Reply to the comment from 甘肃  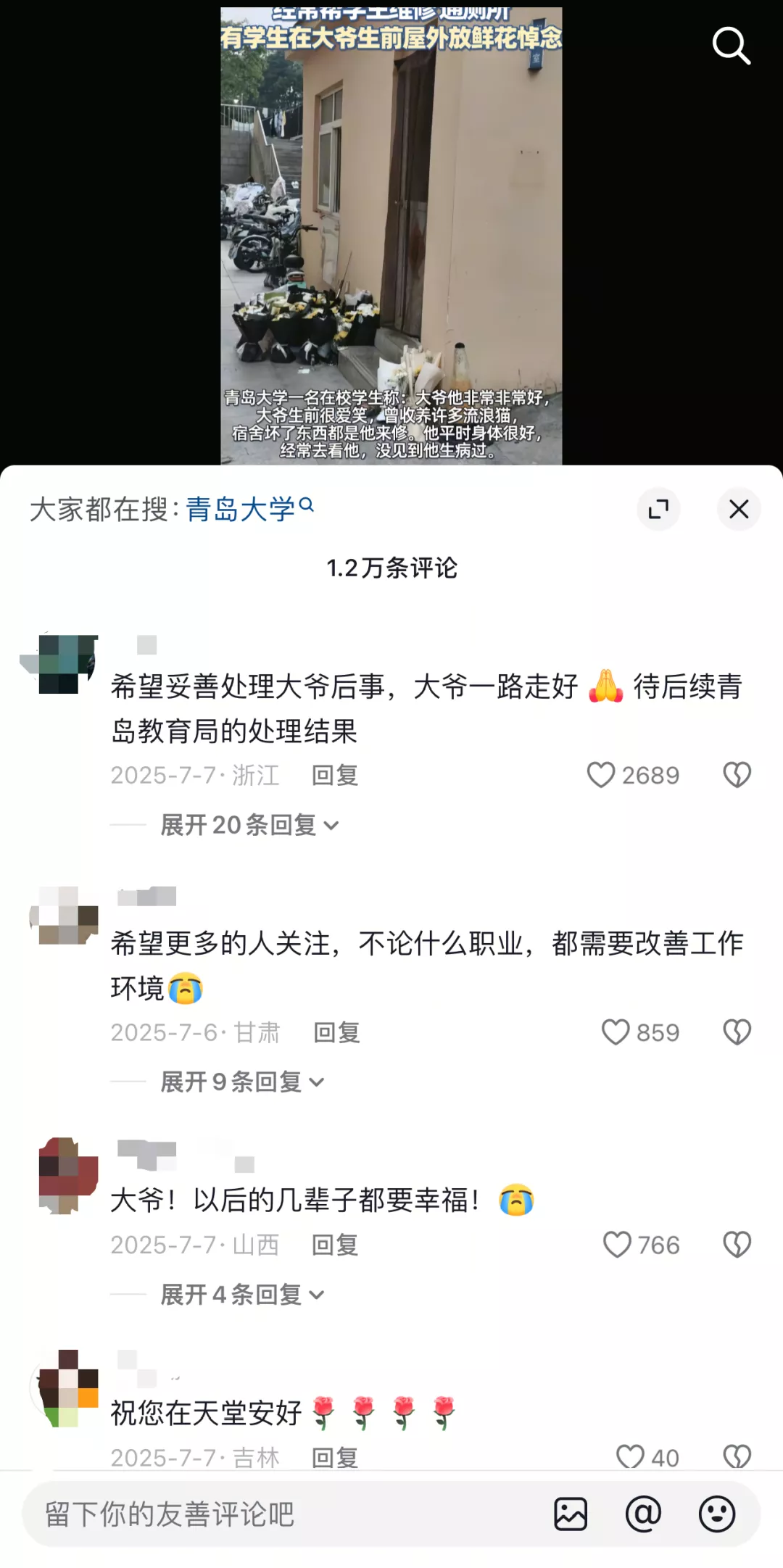pyautogui.click(x=336, y=1032)
